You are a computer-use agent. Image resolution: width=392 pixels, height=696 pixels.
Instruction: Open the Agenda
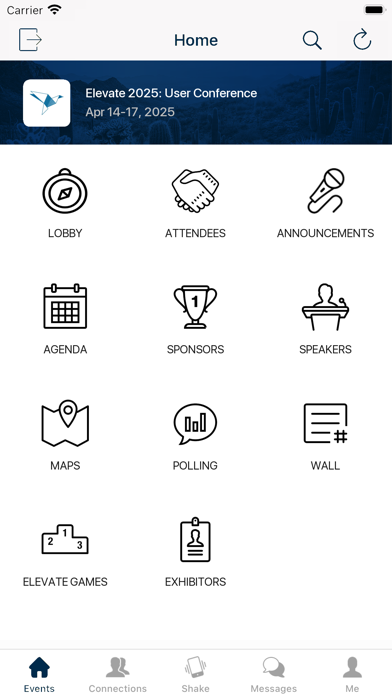tap(65, 320)
